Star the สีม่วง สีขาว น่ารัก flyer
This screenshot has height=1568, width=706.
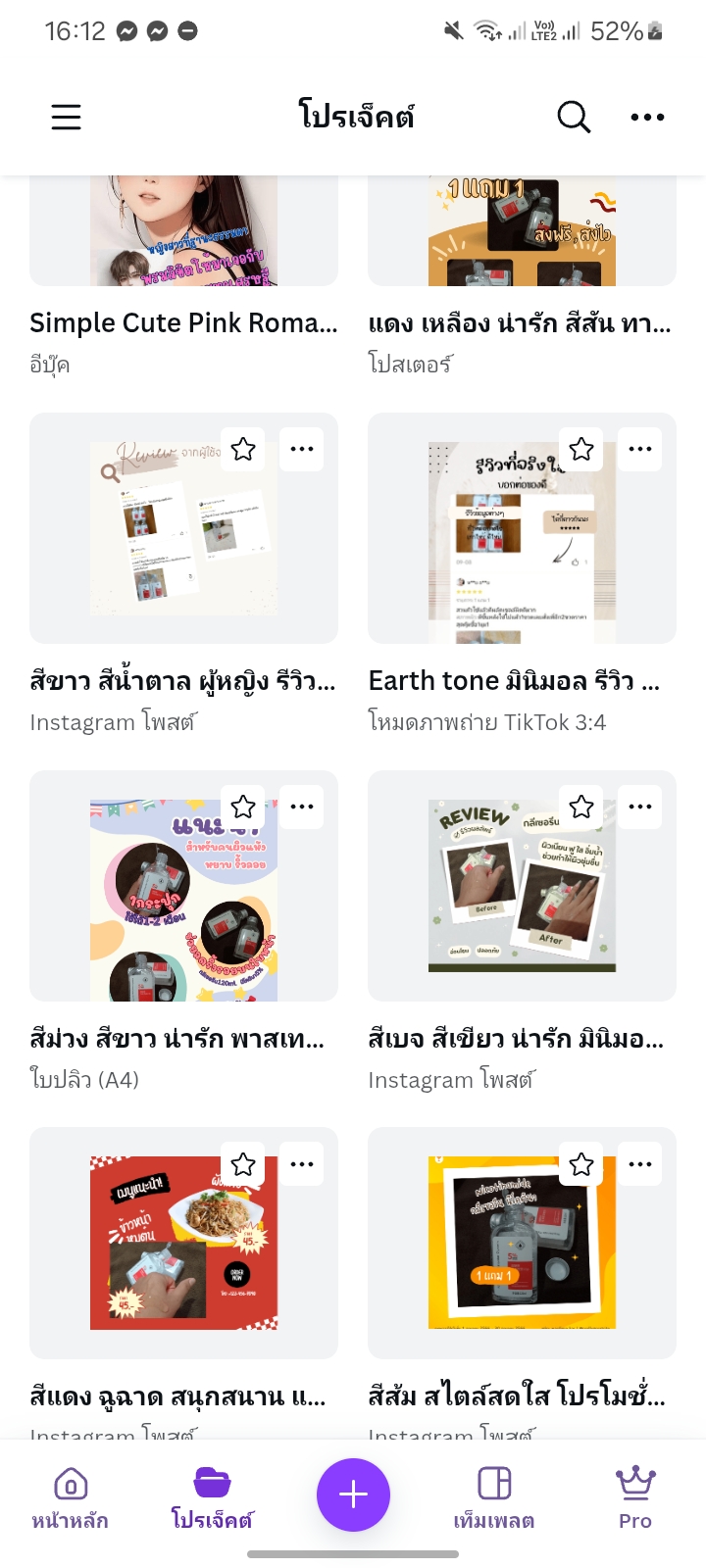click(x=243, y=808)
